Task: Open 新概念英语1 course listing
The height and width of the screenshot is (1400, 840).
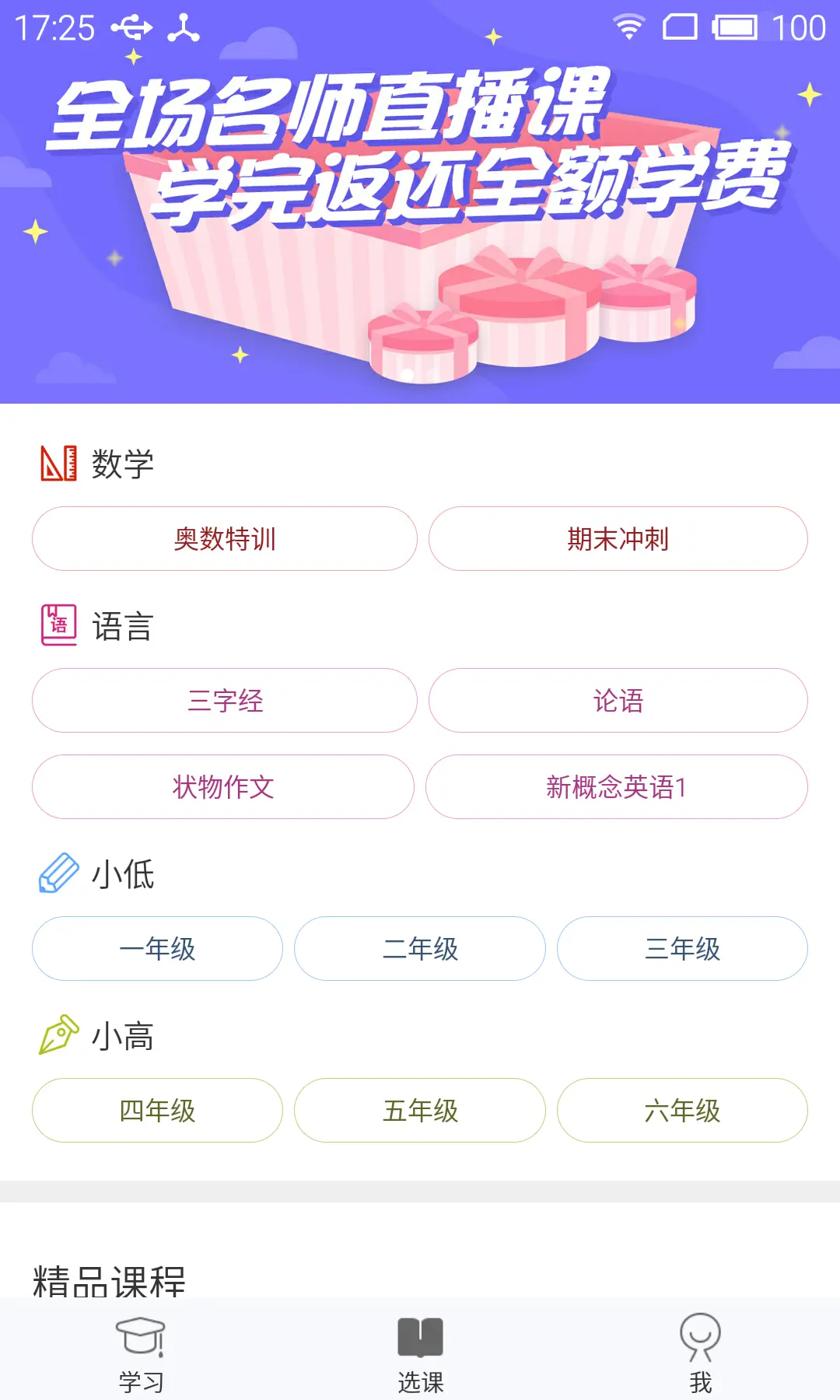Action: 618,787
